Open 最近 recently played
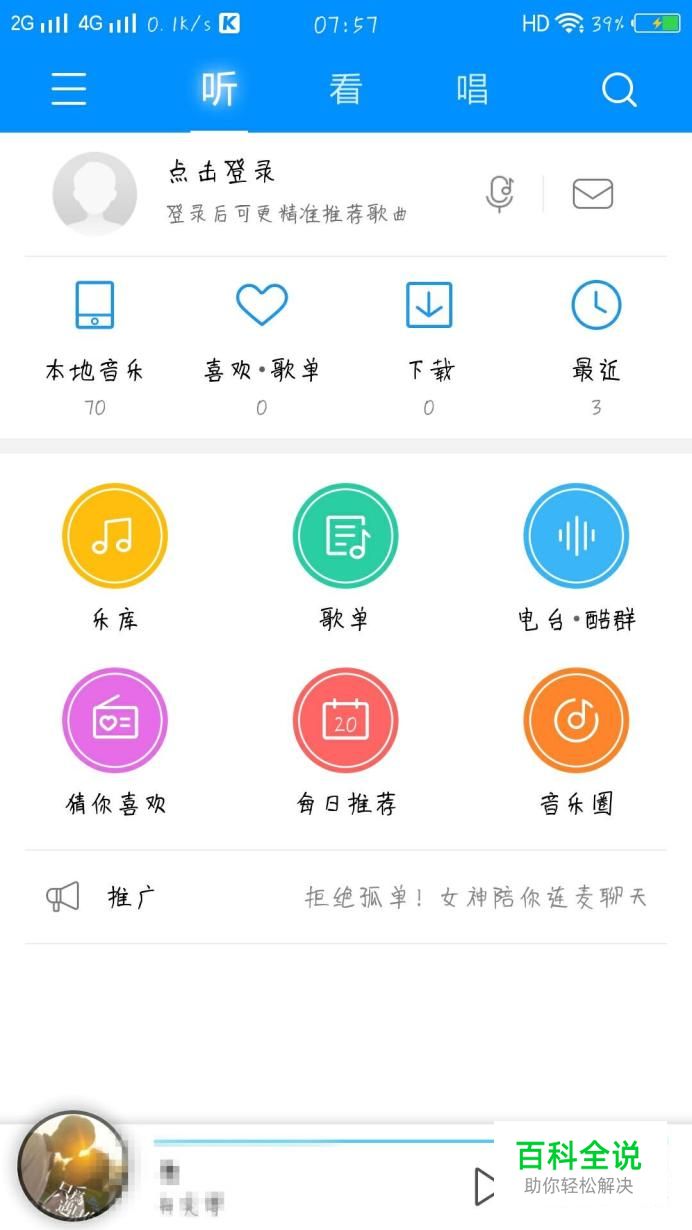 [x=596, y=330]
